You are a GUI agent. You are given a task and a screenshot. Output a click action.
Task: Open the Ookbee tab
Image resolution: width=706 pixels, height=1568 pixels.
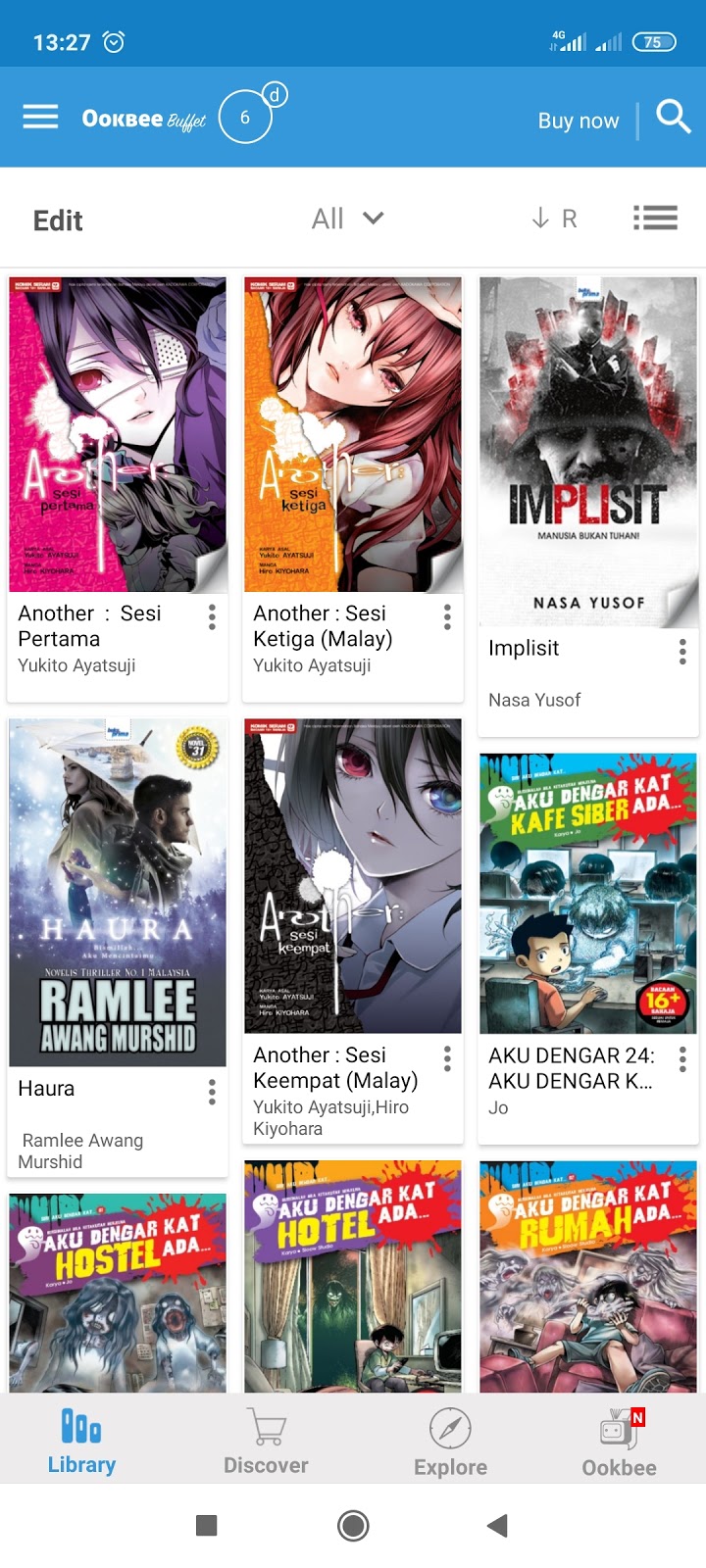[x=619, y=1441]
